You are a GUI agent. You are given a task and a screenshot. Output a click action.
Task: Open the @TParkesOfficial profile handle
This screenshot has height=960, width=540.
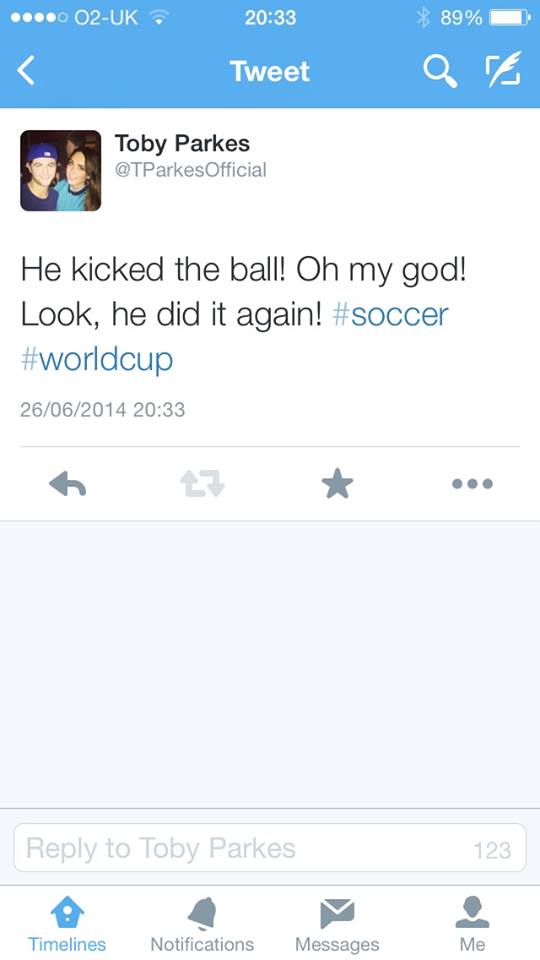click(190, 170)
